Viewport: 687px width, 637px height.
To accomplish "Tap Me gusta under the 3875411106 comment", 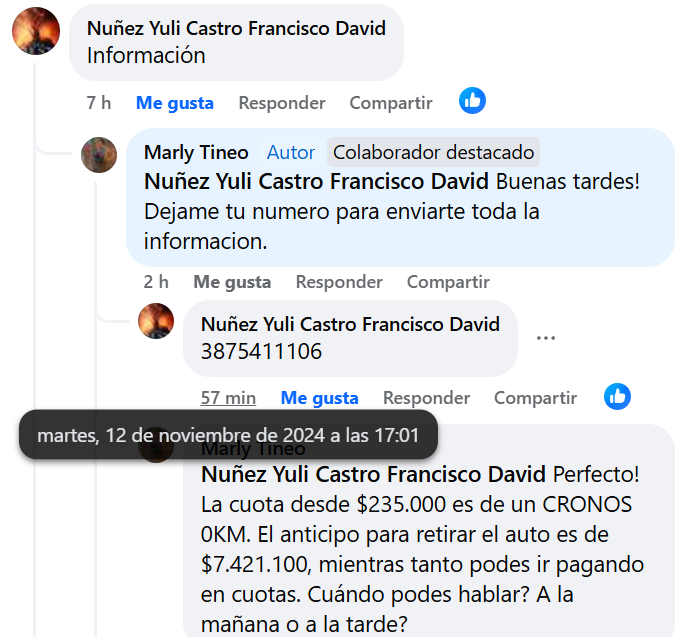I will (x=319, y=397).
